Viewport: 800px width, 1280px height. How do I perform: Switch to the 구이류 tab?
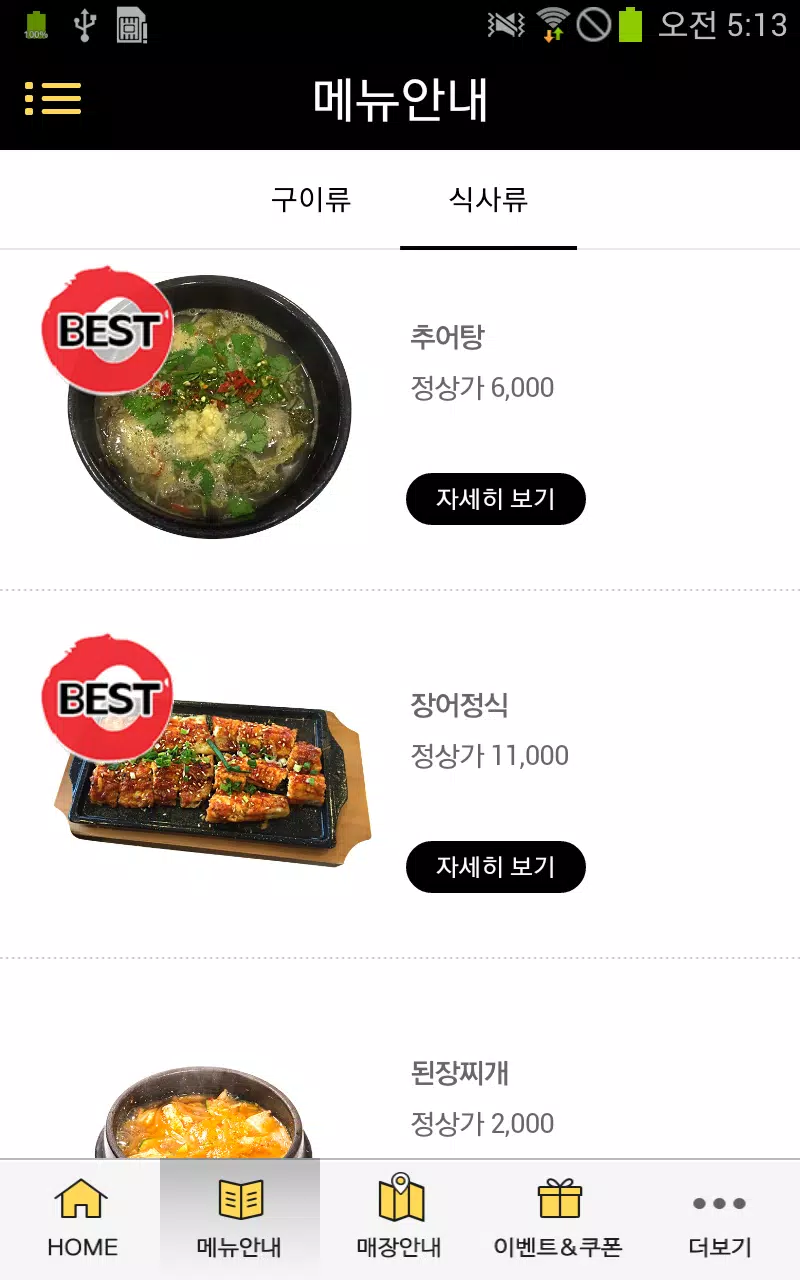311,200
